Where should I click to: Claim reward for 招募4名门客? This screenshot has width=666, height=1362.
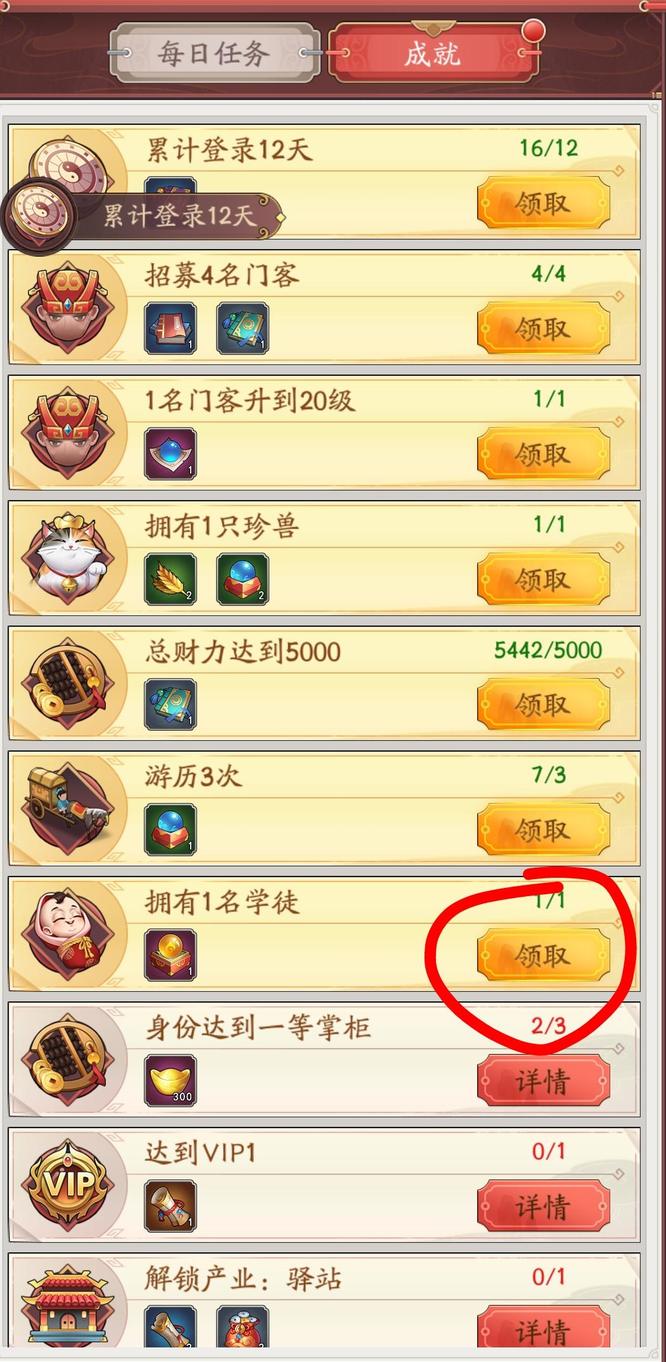pyautogui.click(x=543, y=328)
